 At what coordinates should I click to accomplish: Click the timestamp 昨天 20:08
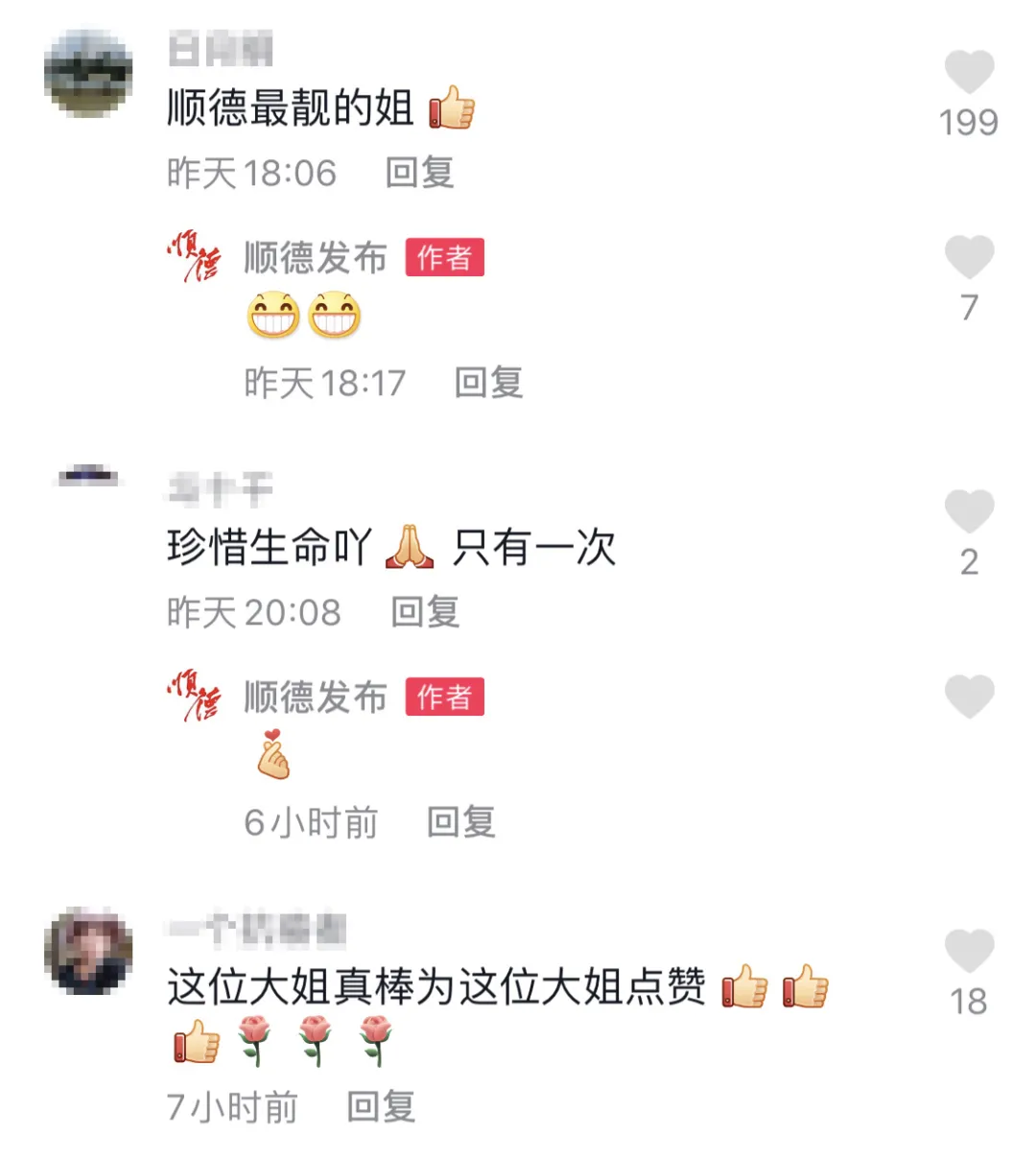[251, 611]
